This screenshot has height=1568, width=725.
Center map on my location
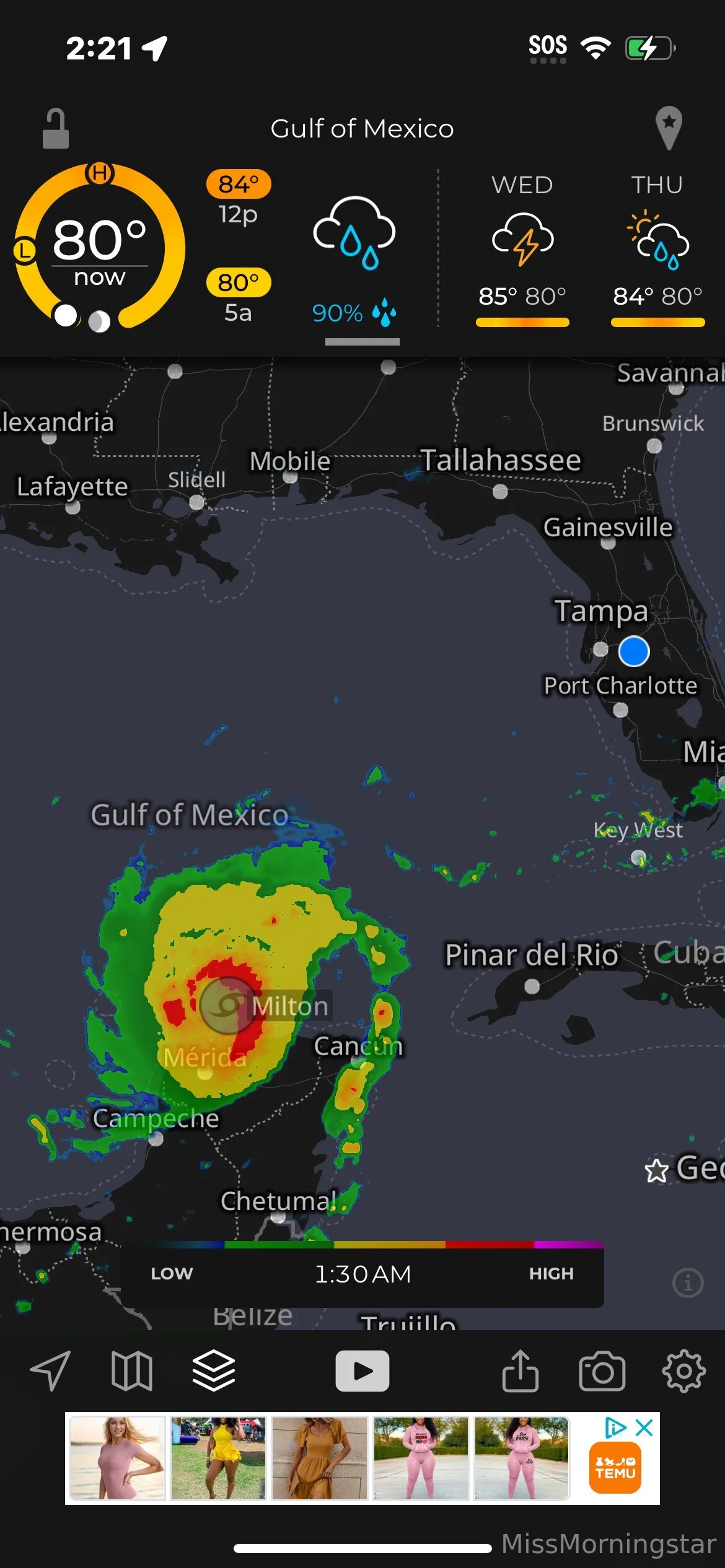pos(50,1370)
